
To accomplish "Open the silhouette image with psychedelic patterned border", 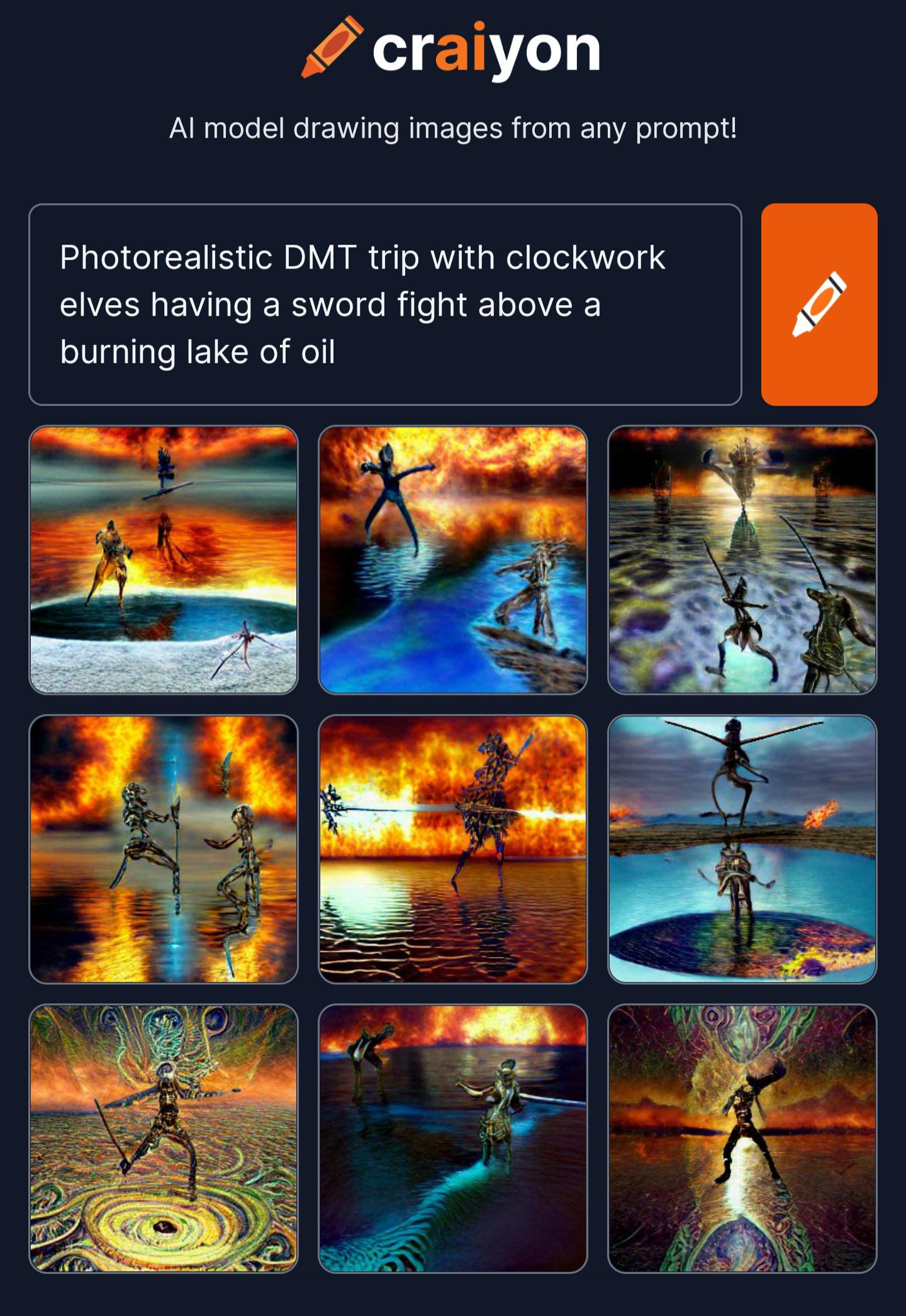I will pyautogui.click(x=742, y=1138).
